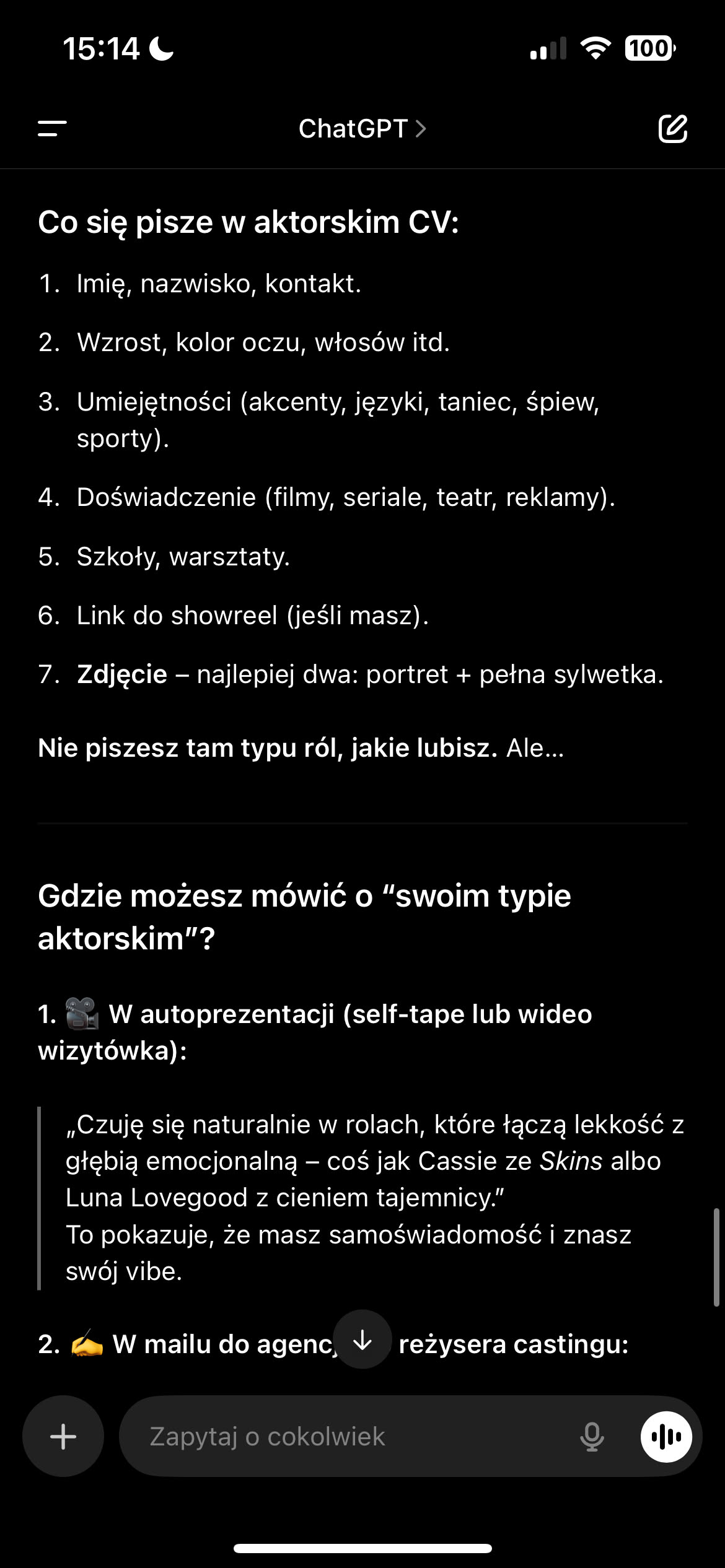Start a new chat

pos(672,129)
